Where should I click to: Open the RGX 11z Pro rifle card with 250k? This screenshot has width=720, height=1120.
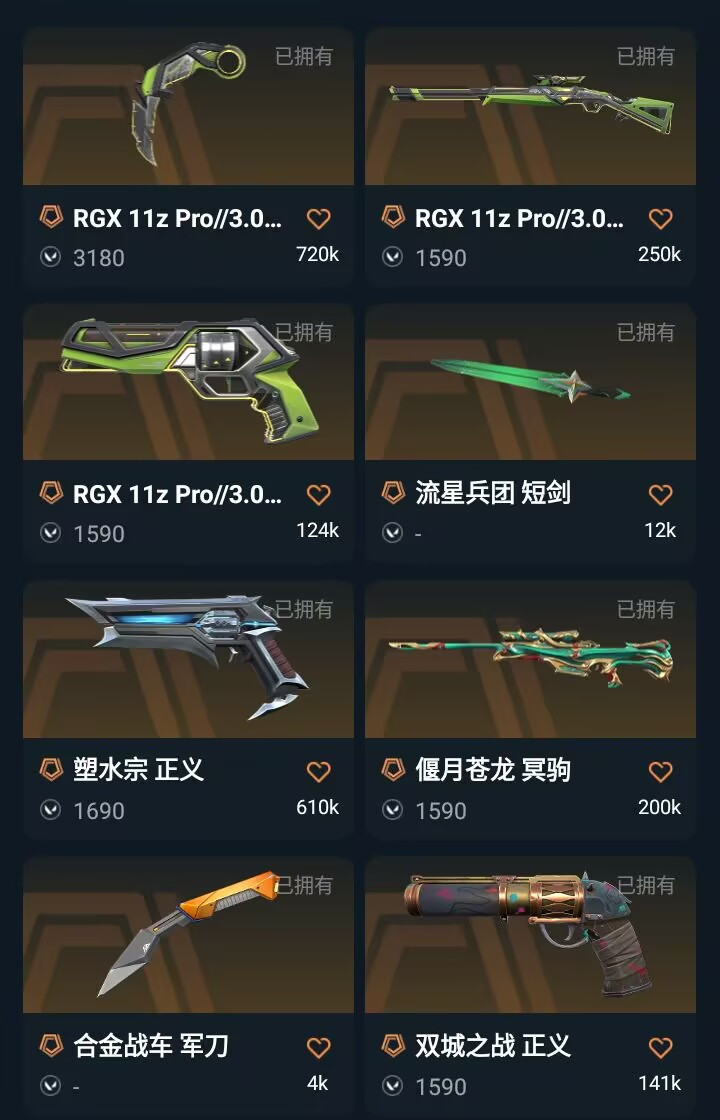pos(530,110)
